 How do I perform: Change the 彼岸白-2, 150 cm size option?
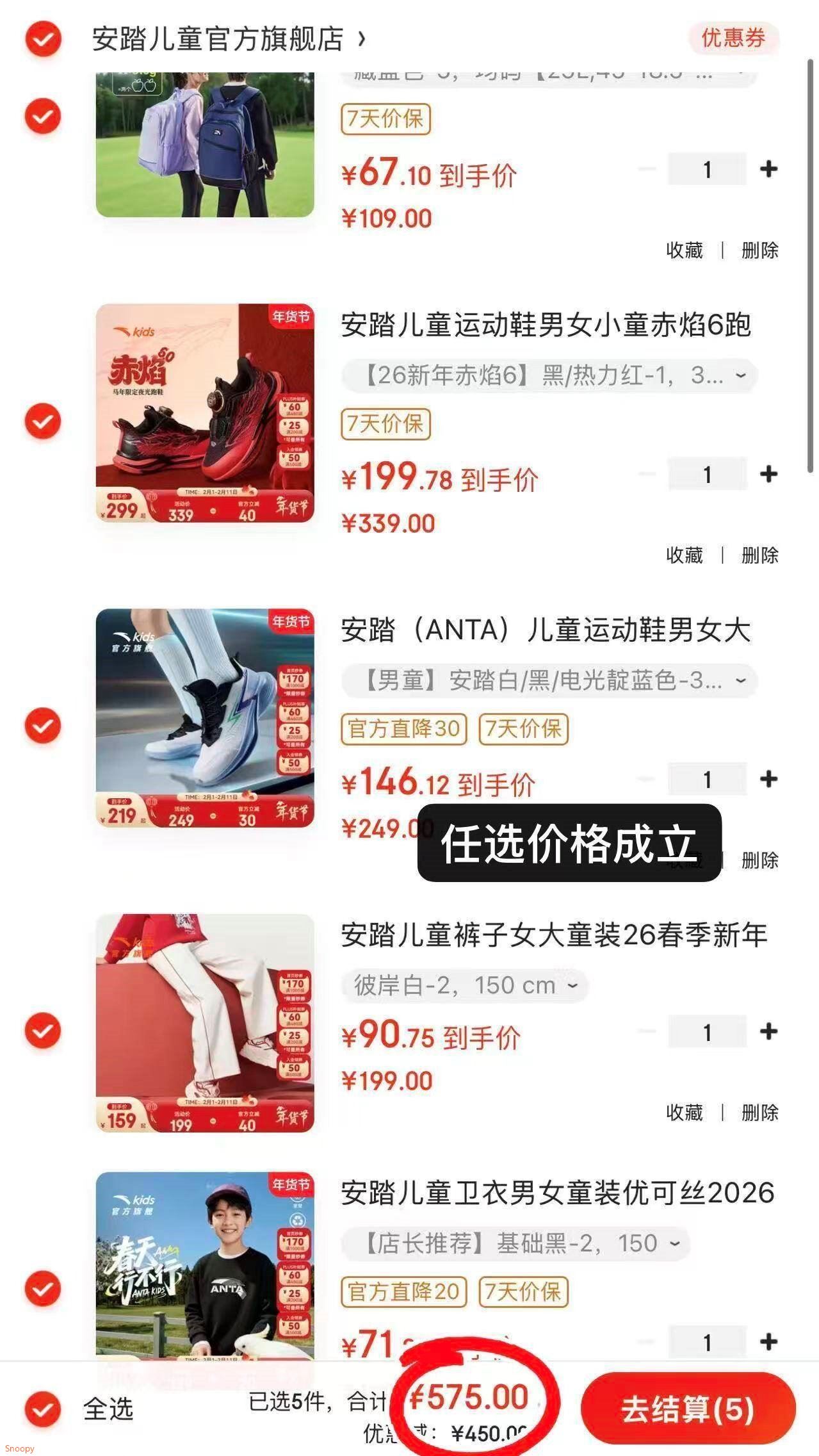click(465, 985)
